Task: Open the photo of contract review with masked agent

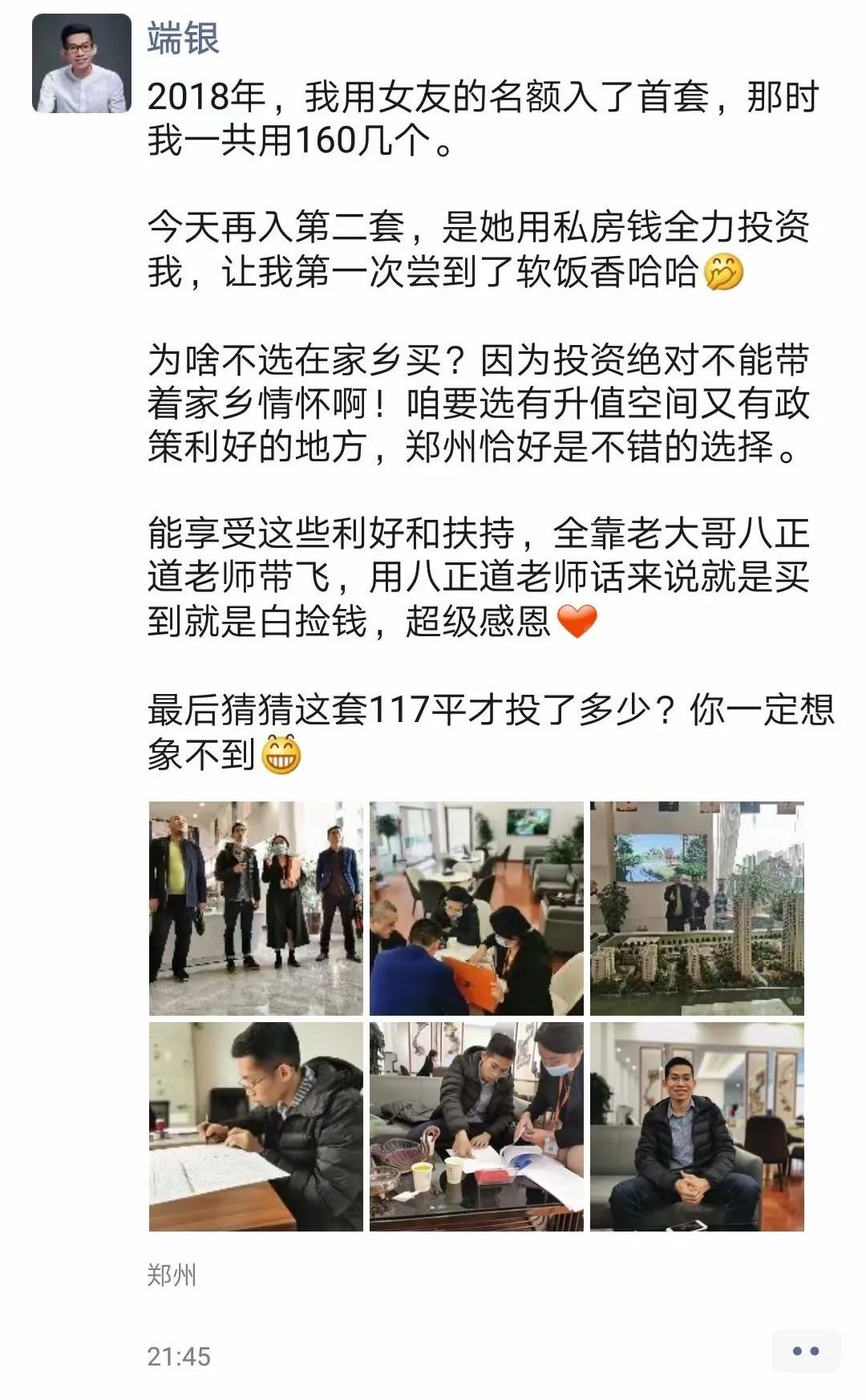Action: tap(476, 1126)
